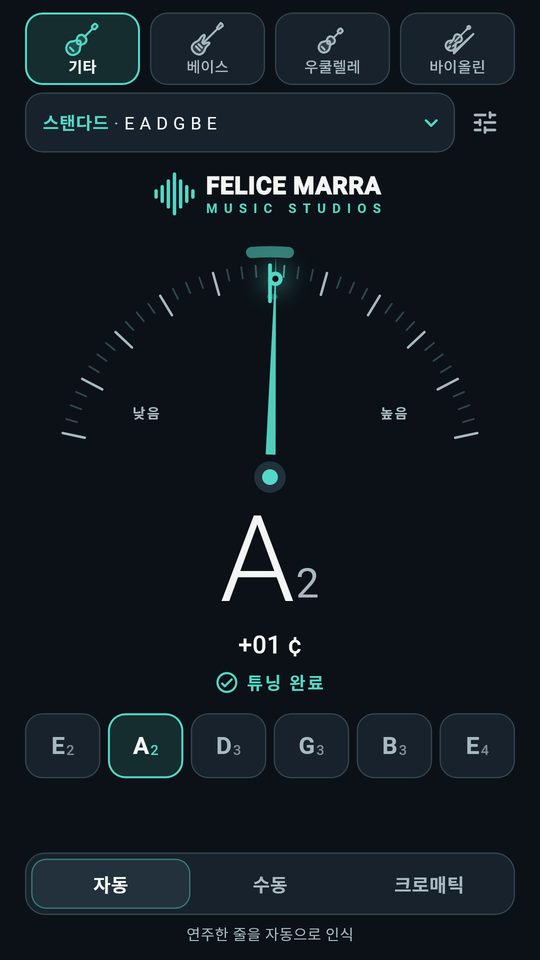Expand the 스탠다드 EADGBE tuning dropdown
This screenshot has width=540, height=960.
240,122
